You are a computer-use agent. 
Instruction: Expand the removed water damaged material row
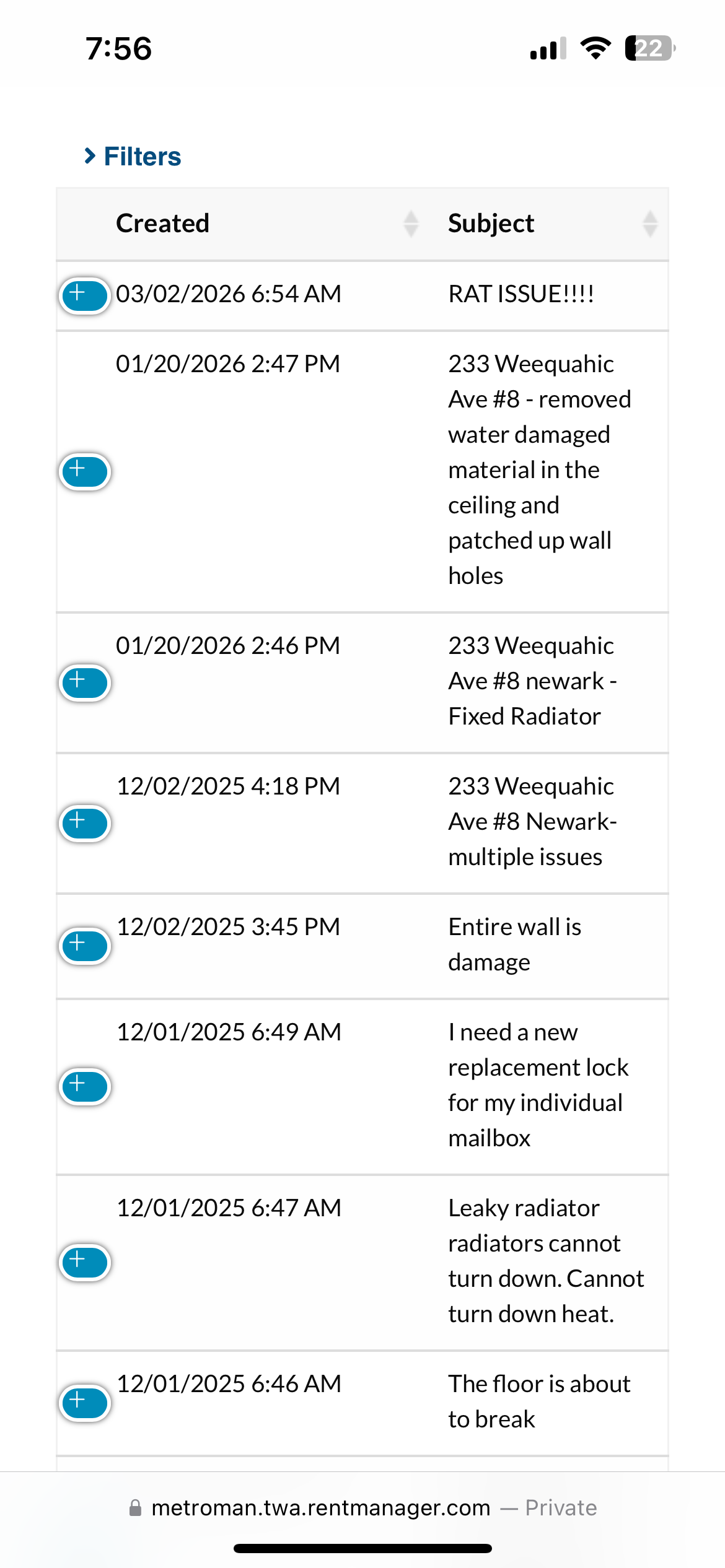click(85, 471)
